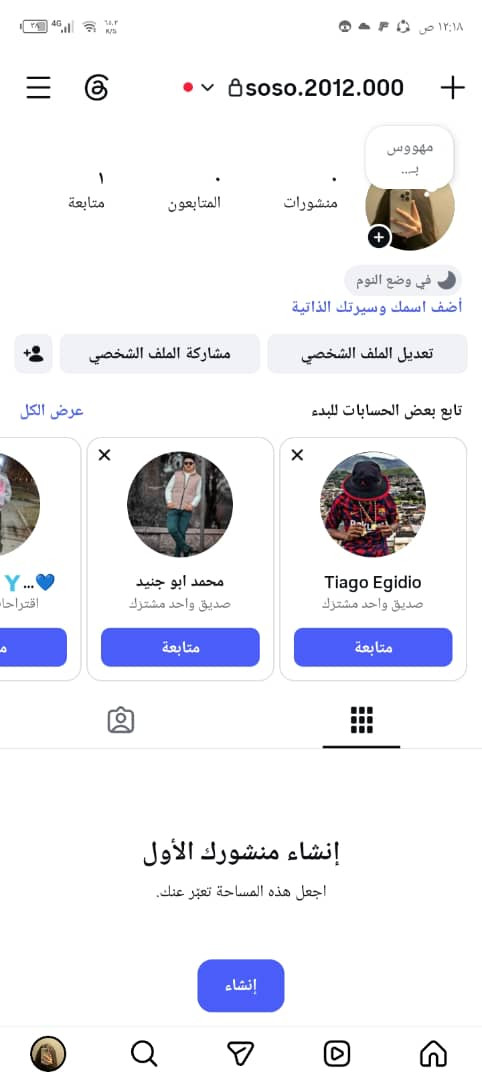The image size is (482, 1080).
Task: Dismiss the محمد ابو جنيد suggestion
Action: click(x=104, y=455)
